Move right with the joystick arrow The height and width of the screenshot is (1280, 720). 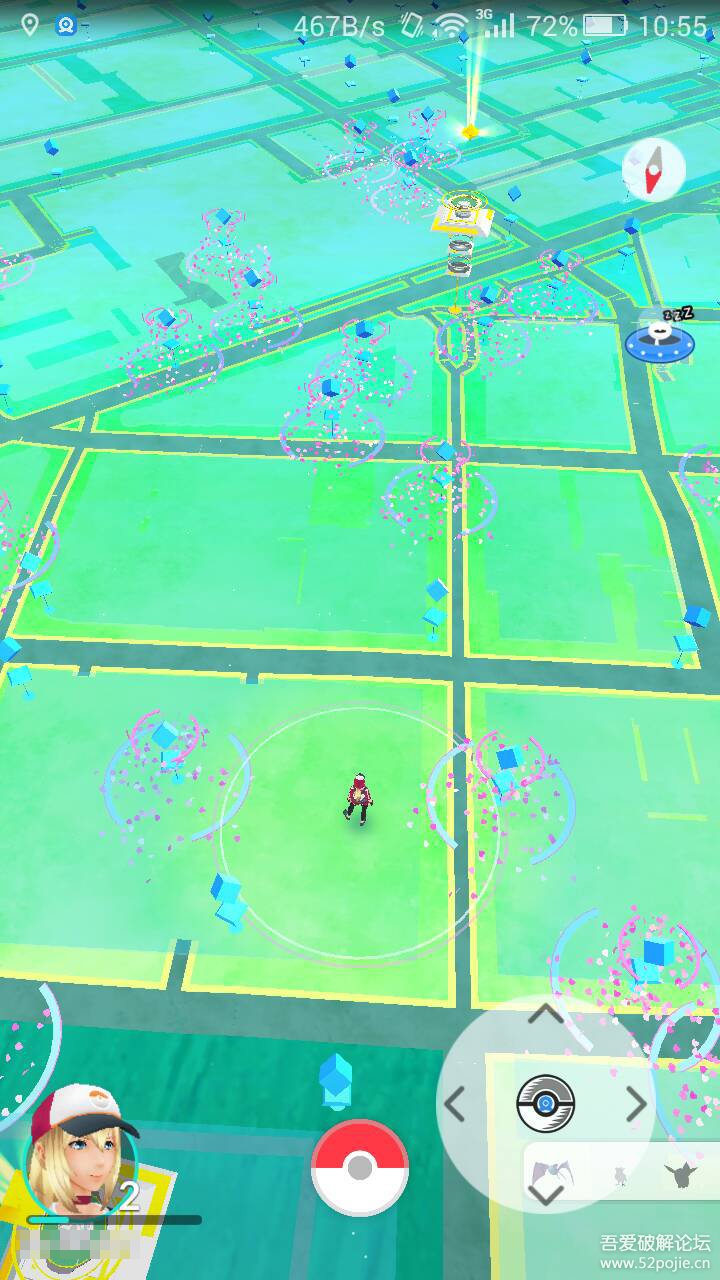point(636,1105)
